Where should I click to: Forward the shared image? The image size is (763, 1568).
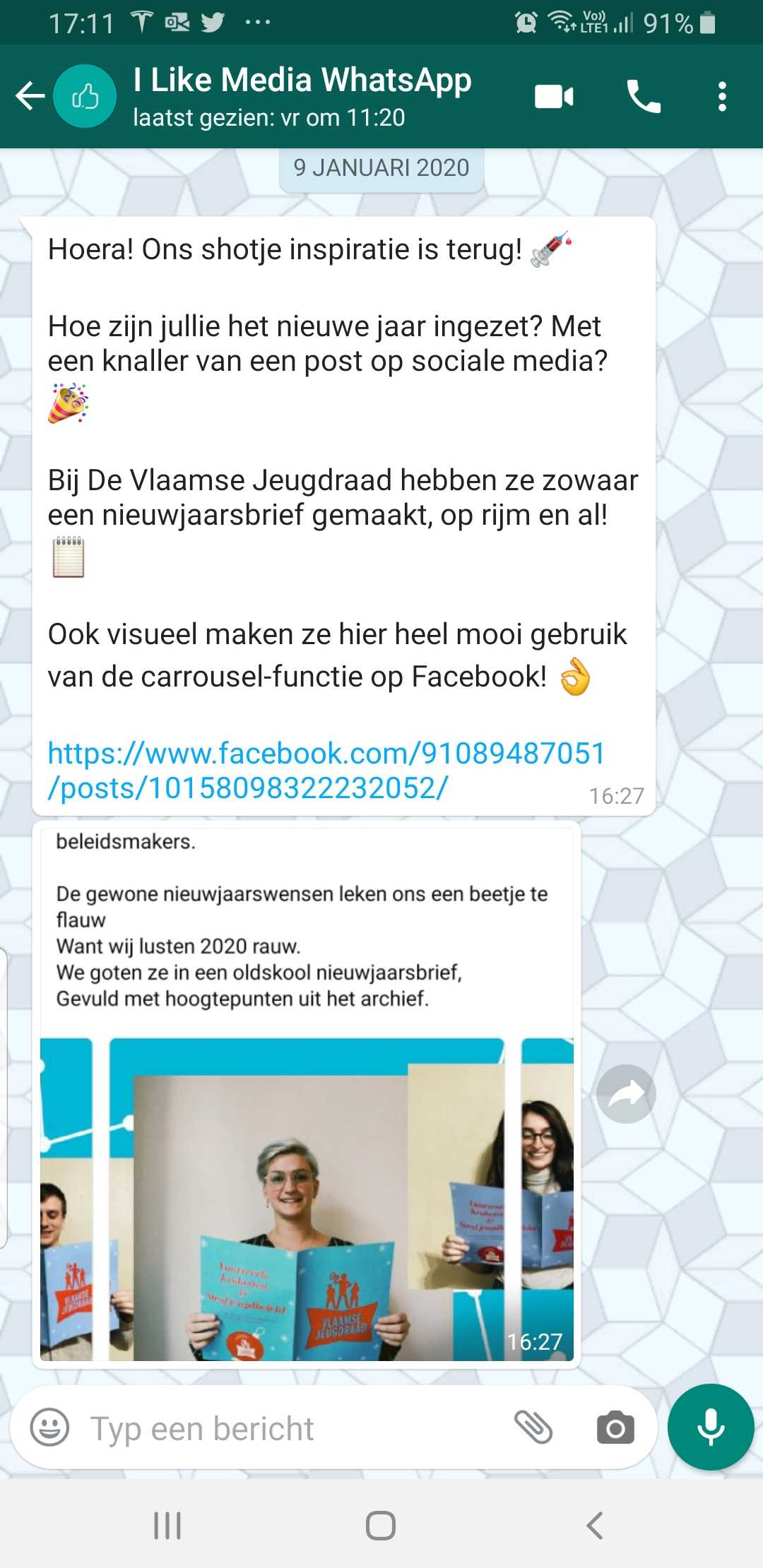pos(626,1093)
